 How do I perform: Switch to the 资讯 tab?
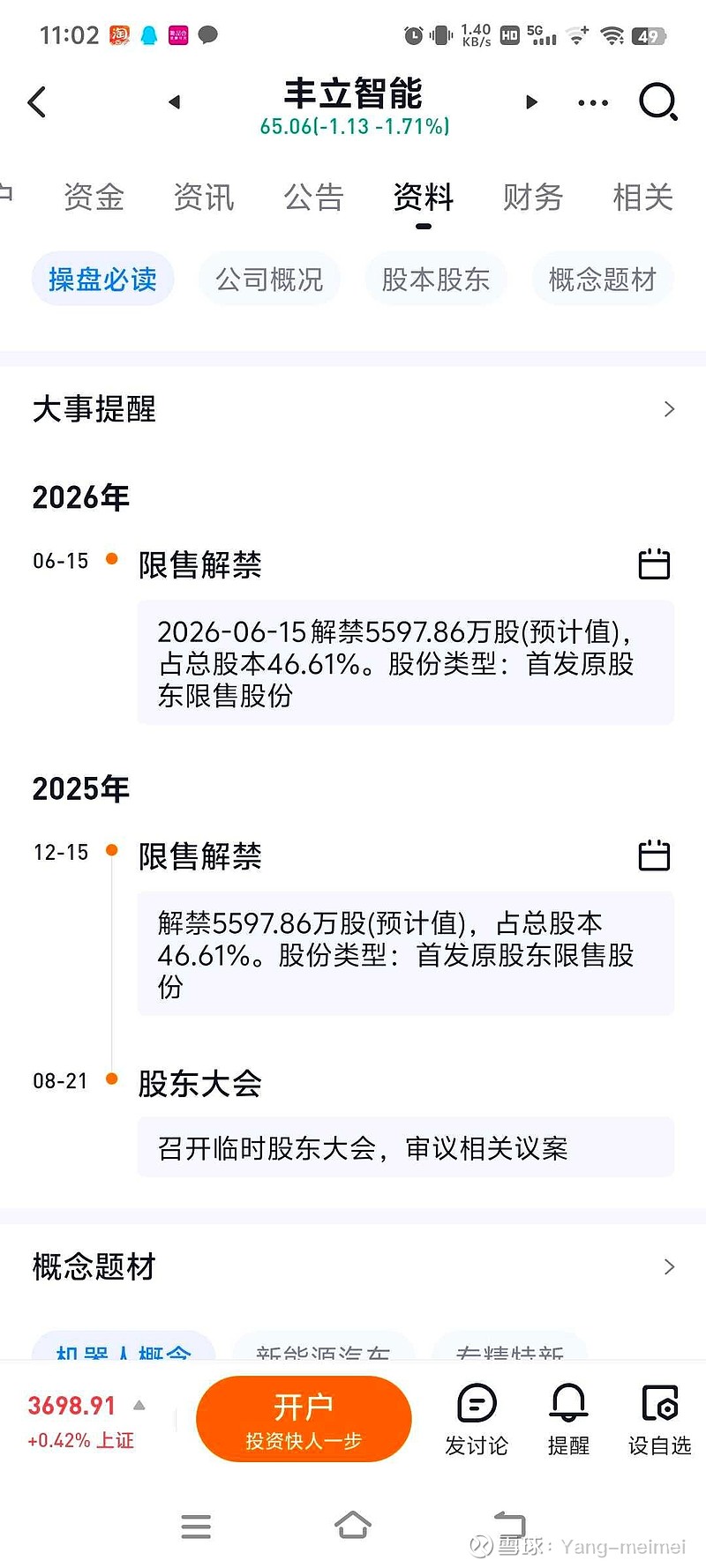tap(204, 197)
